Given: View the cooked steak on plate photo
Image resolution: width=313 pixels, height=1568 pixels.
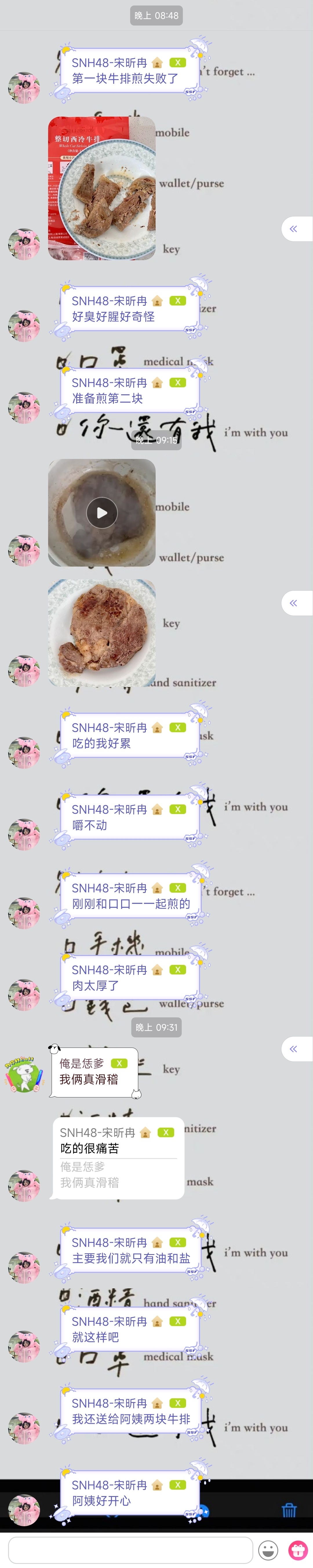Looking at the screenshot, I should (x=101, y=633).
